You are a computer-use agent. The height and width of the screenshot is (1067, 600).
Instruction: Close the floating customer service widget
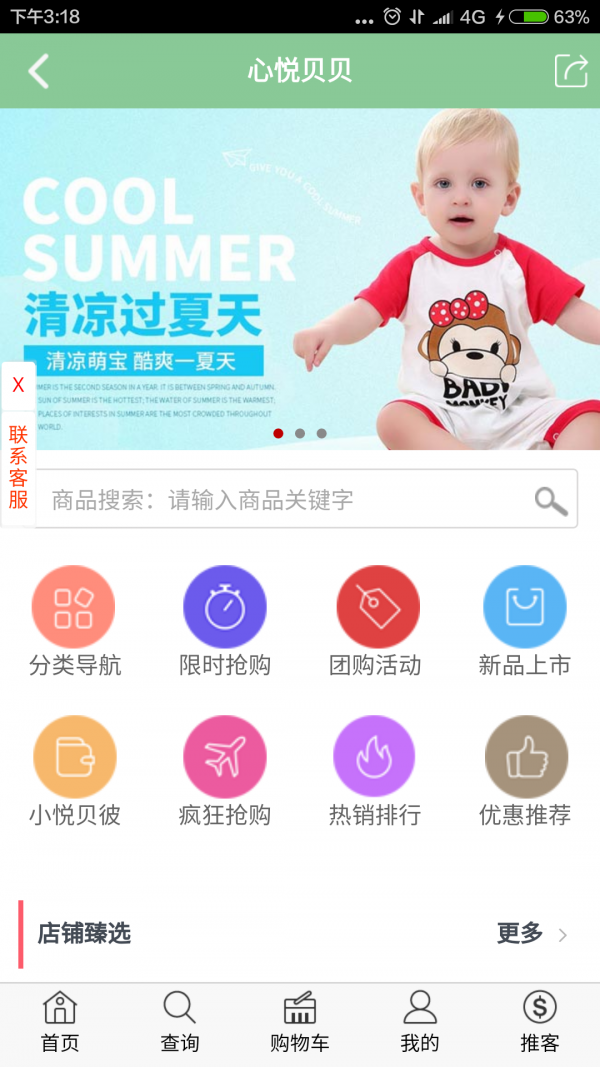click(18, 385)
